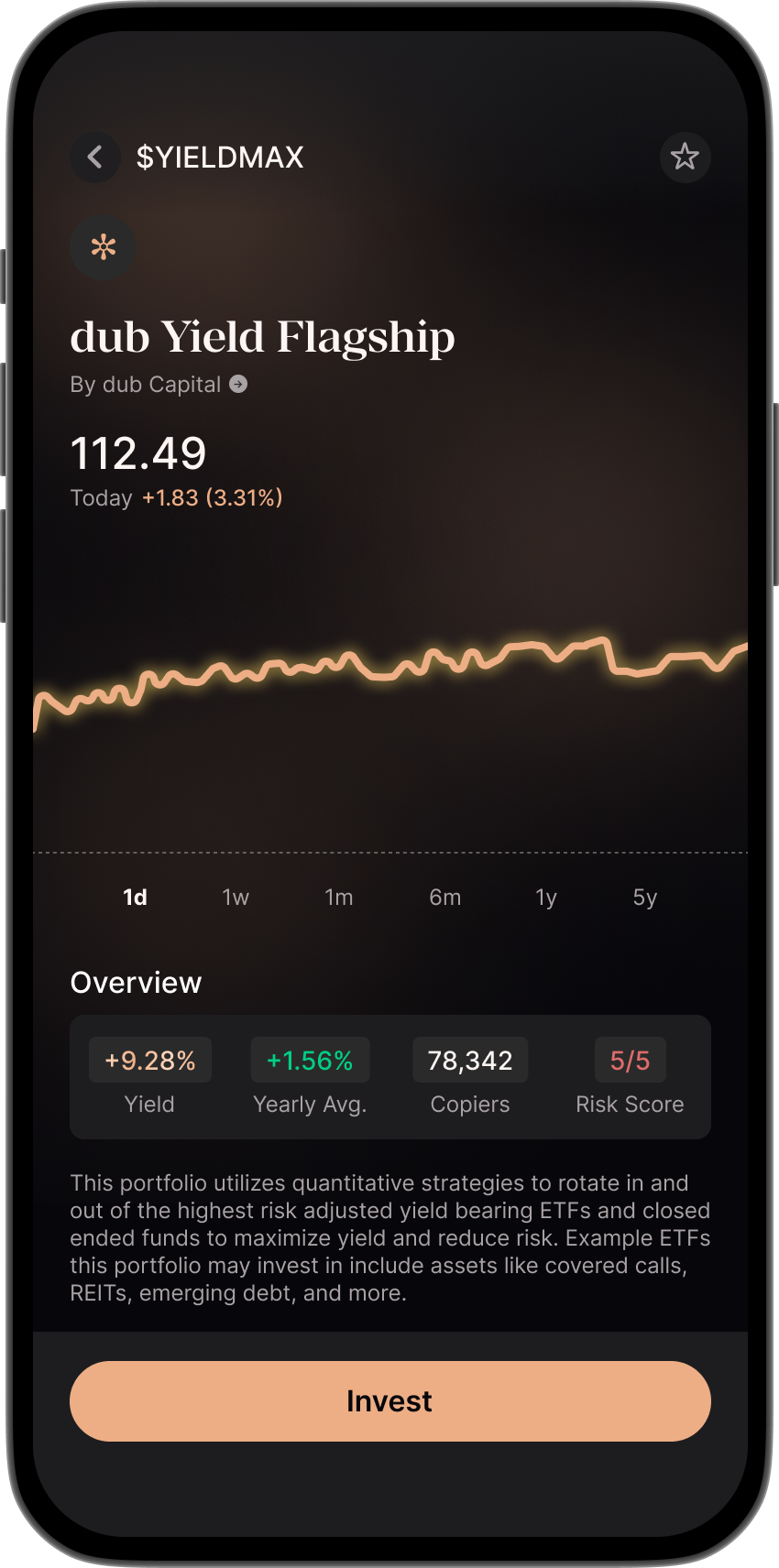Image resolution: width=779 pixels, height=1568 pixels.
Task: Switch to the 6m chart tab
Action: 445,898
